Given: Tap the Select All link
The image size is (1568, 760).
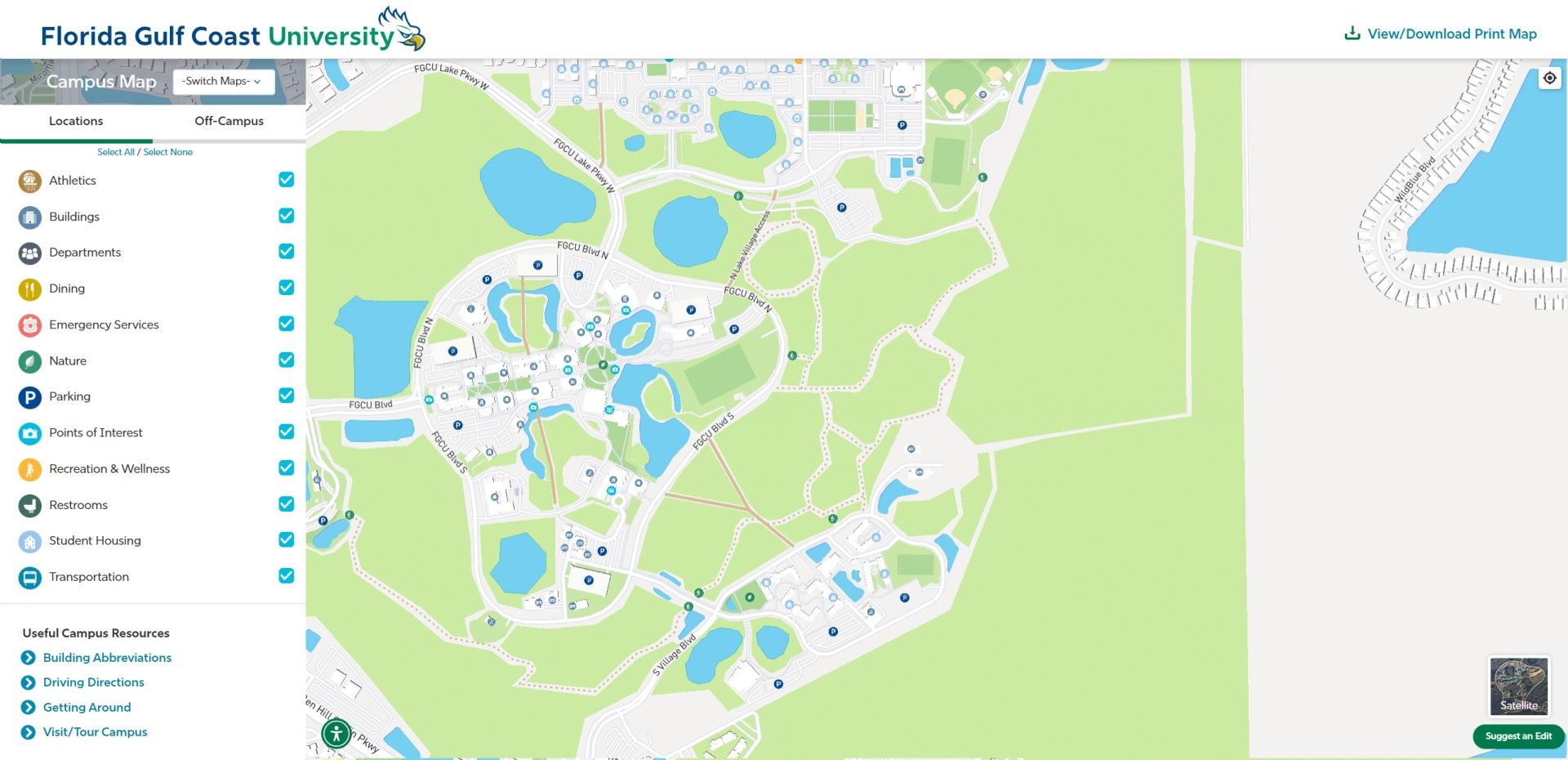Looking at the screenshot, I should point(115,152).
